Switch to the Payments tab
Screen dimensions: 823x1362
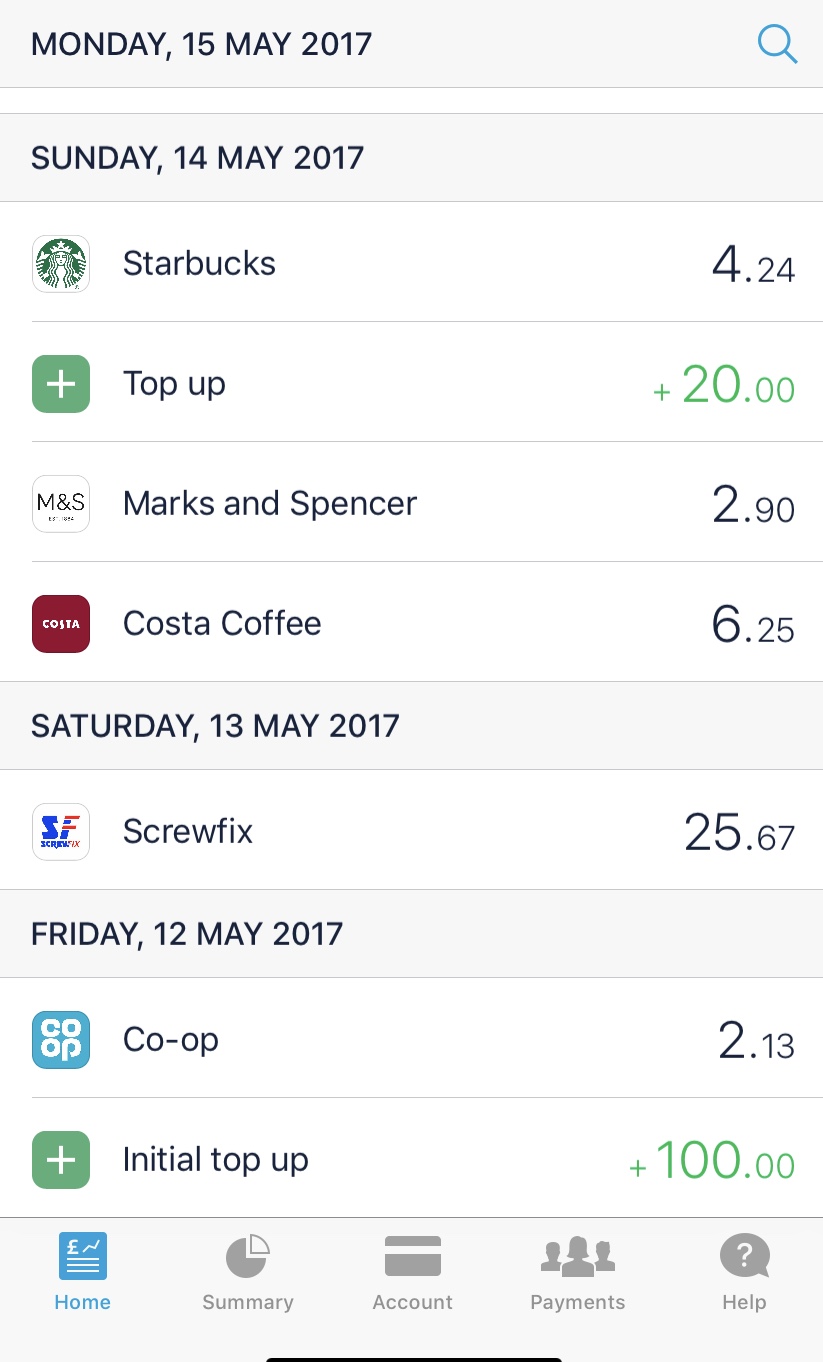pyautogui.click(x=578, y=1272)
